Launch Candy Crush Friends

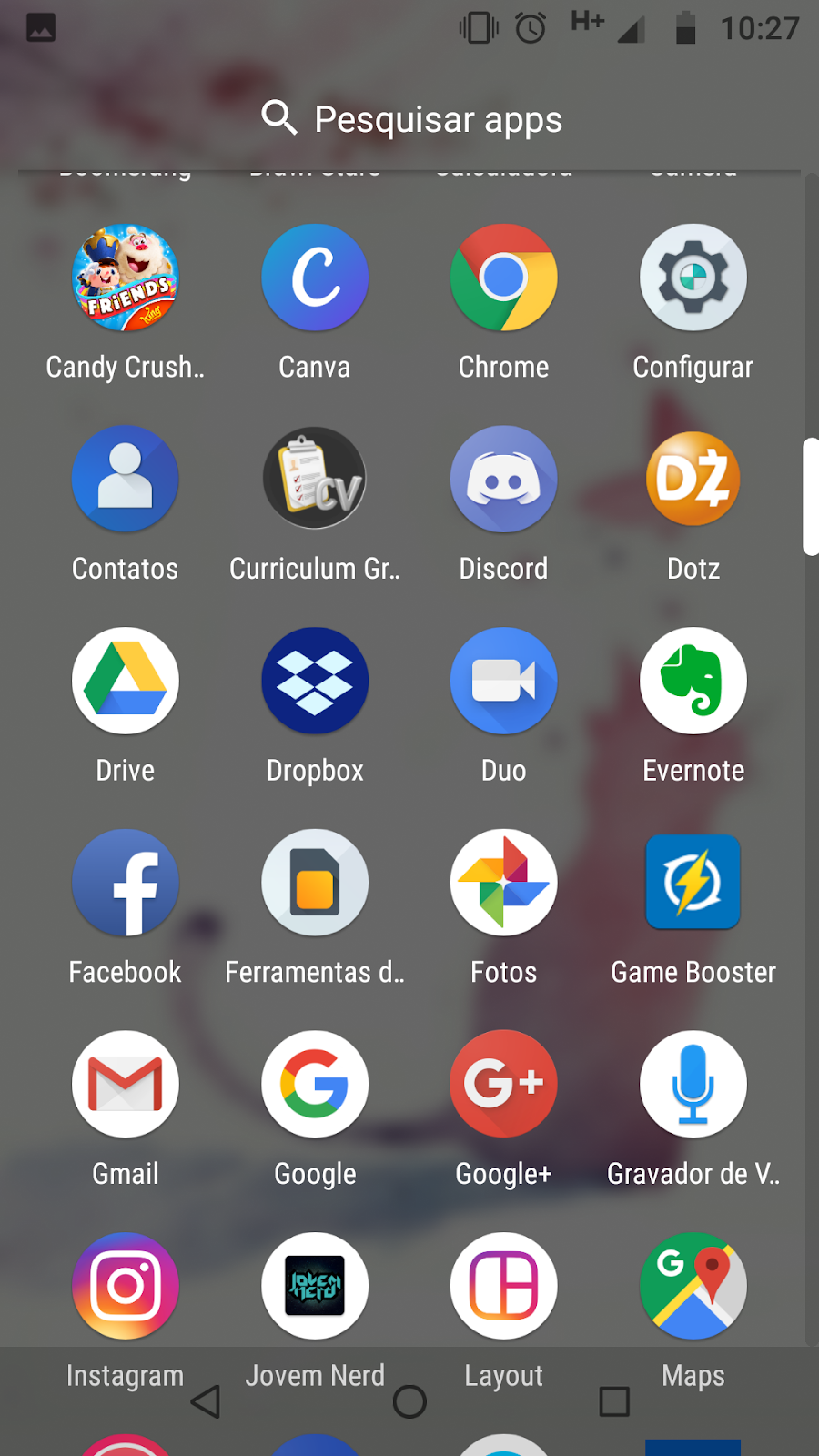[126, 278]
